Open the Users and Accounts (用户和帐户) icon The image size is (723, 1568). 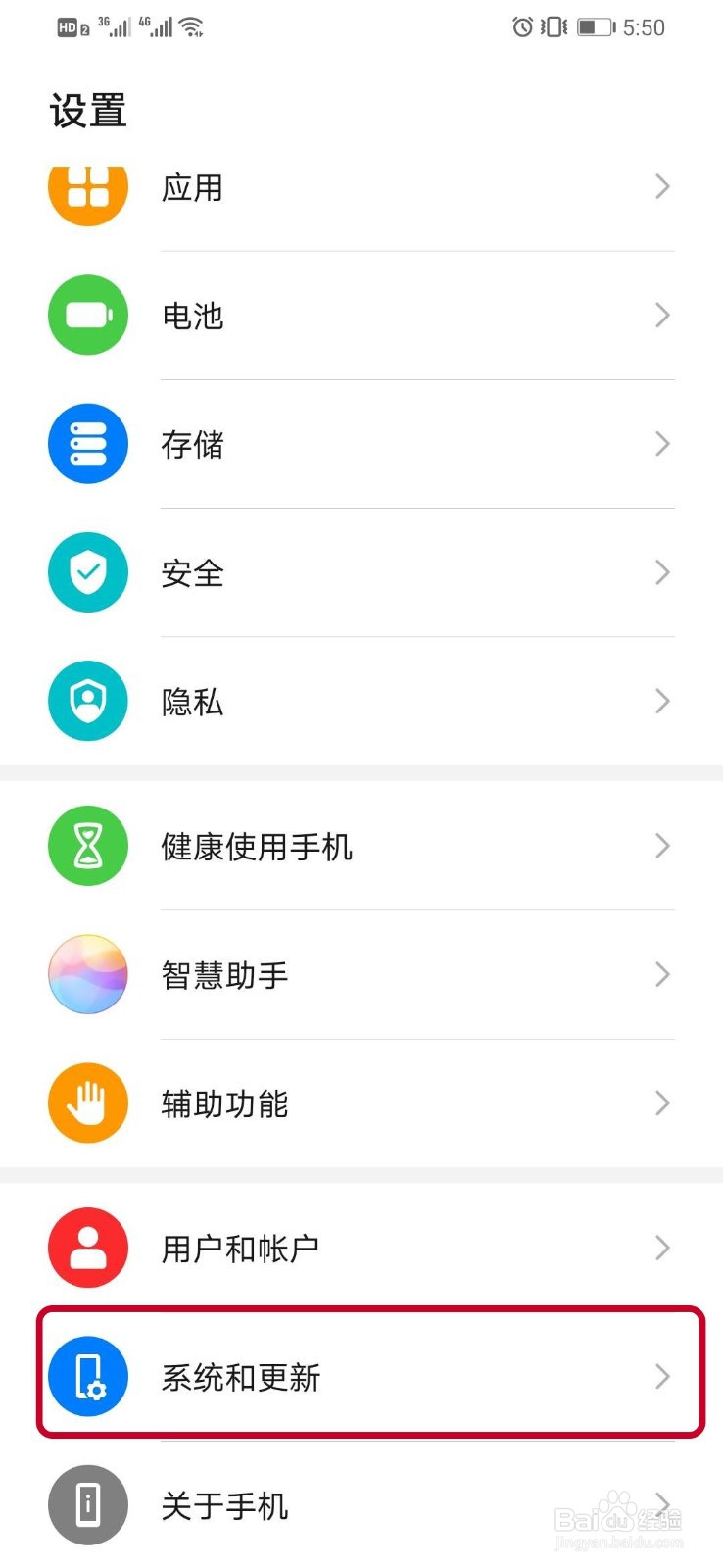[87, 1247]
